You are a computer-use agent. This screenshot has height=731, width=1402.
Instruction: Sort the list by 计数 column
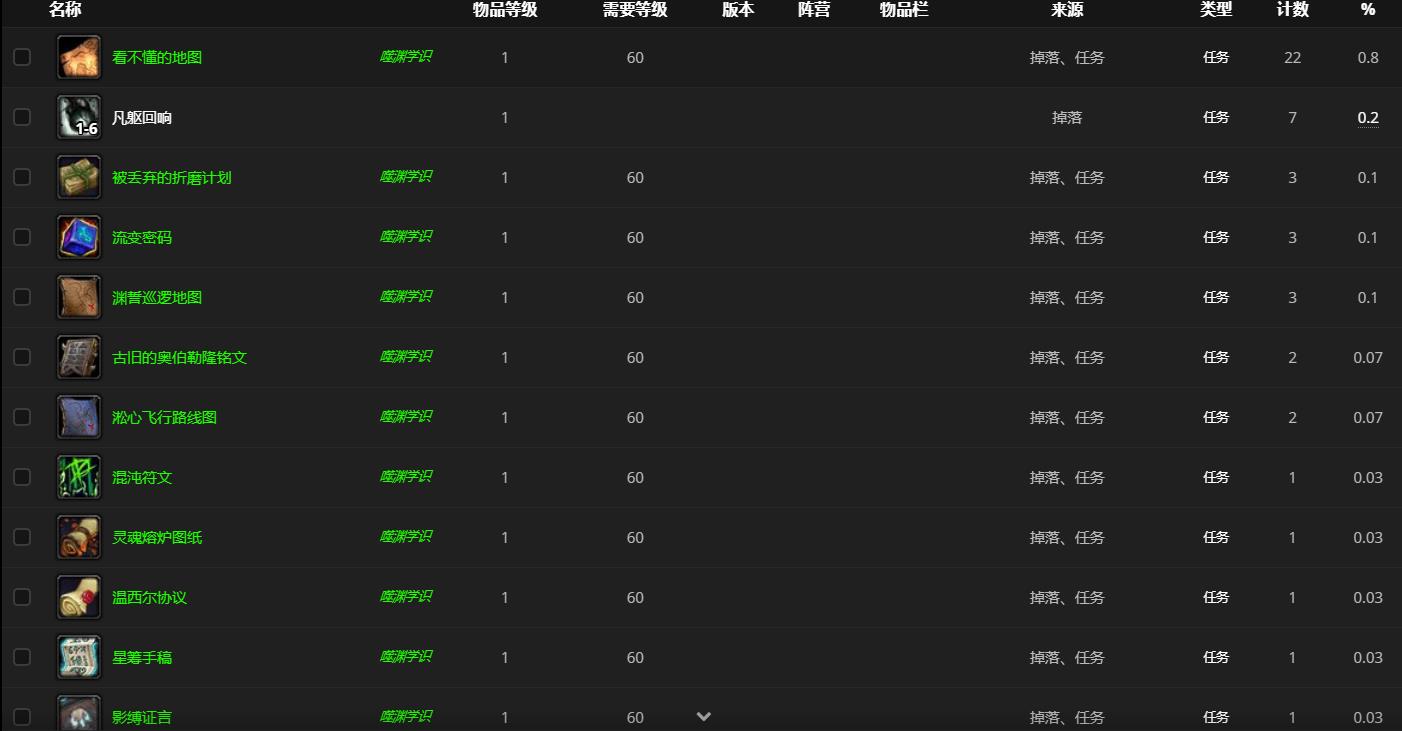[x=1292, y=10]
